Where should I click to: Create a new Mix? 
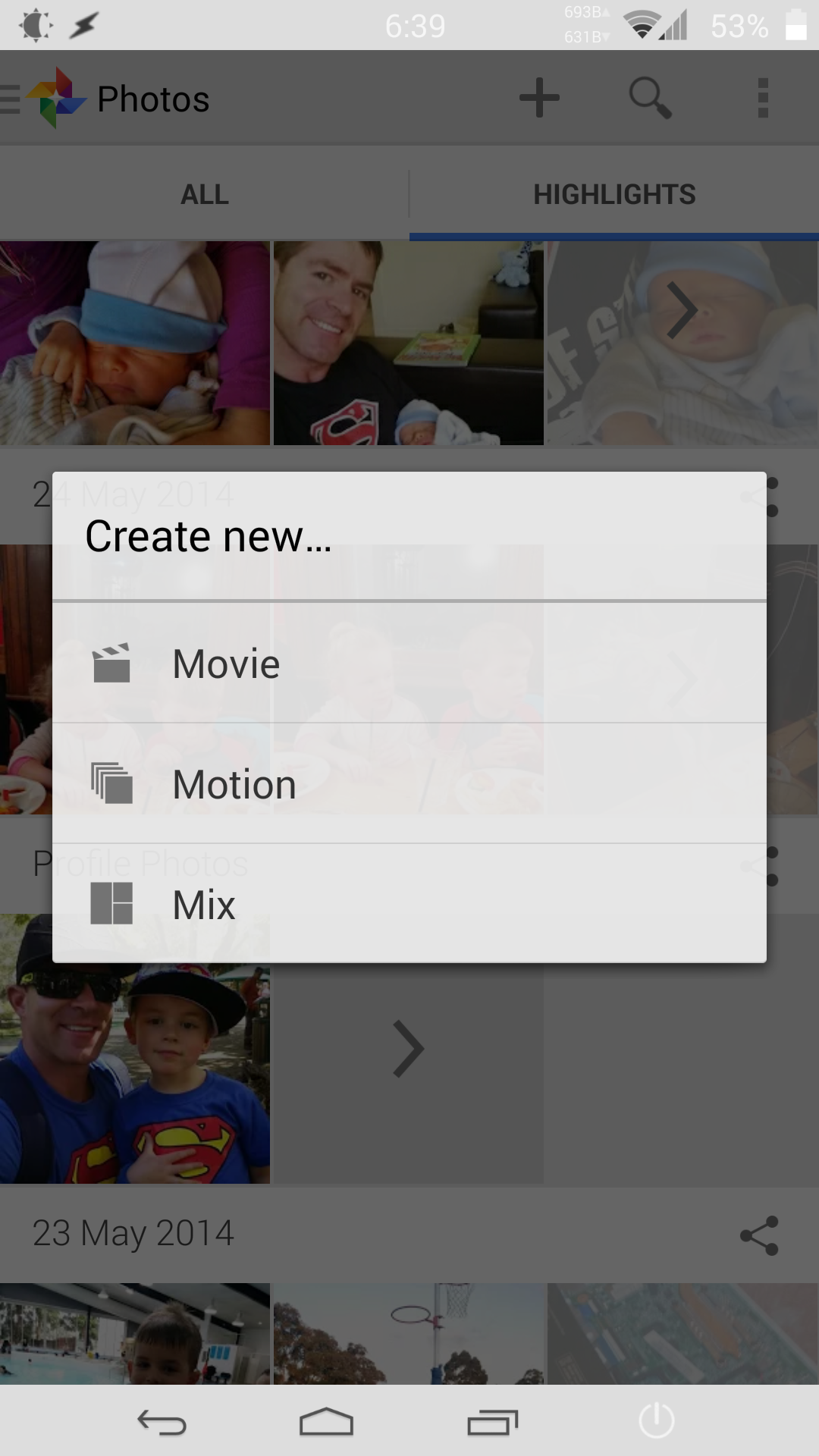409,904
